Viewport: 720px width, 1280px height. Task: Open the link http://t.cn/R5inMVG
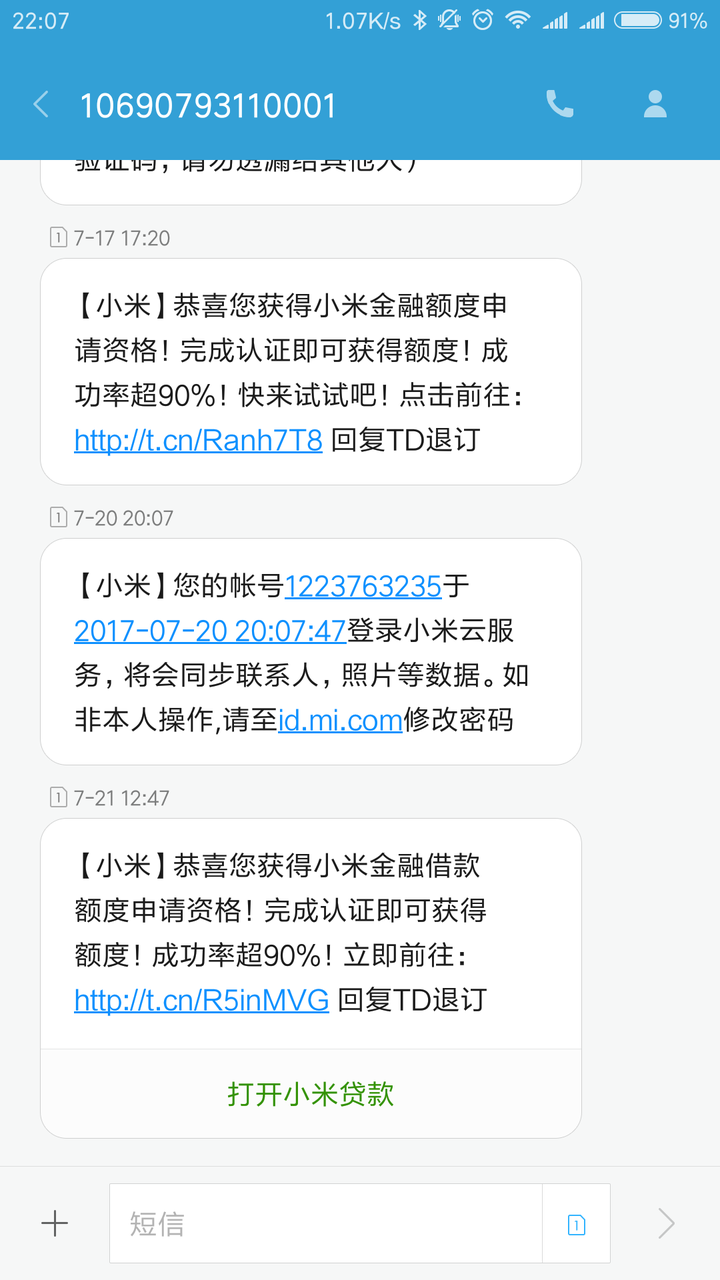201,1000
